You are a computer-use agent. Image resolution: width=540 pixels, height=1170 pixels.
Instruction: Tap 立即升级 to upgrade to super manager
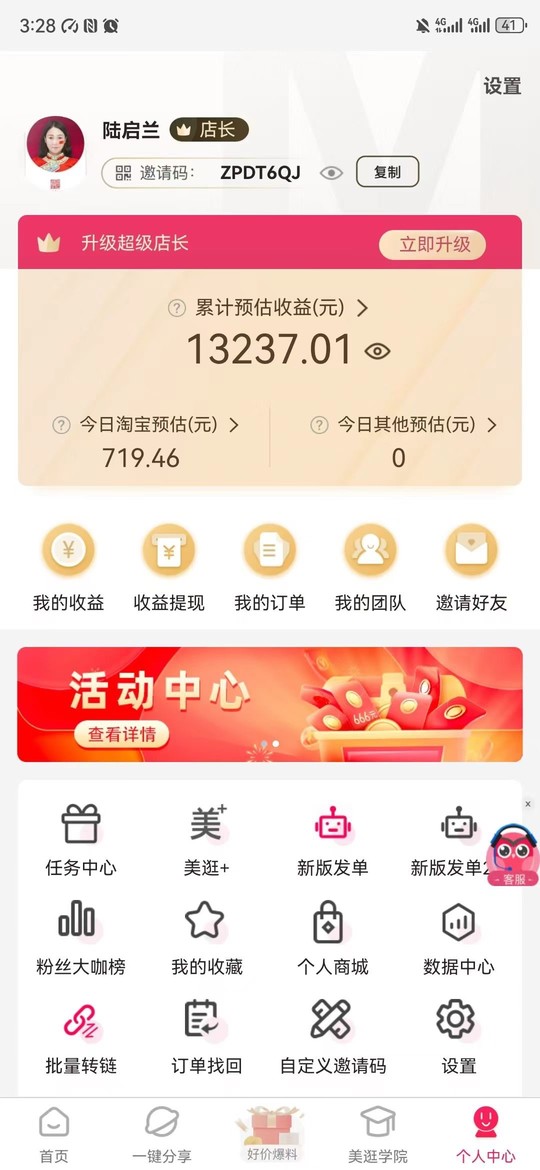(x=433, y=245)
